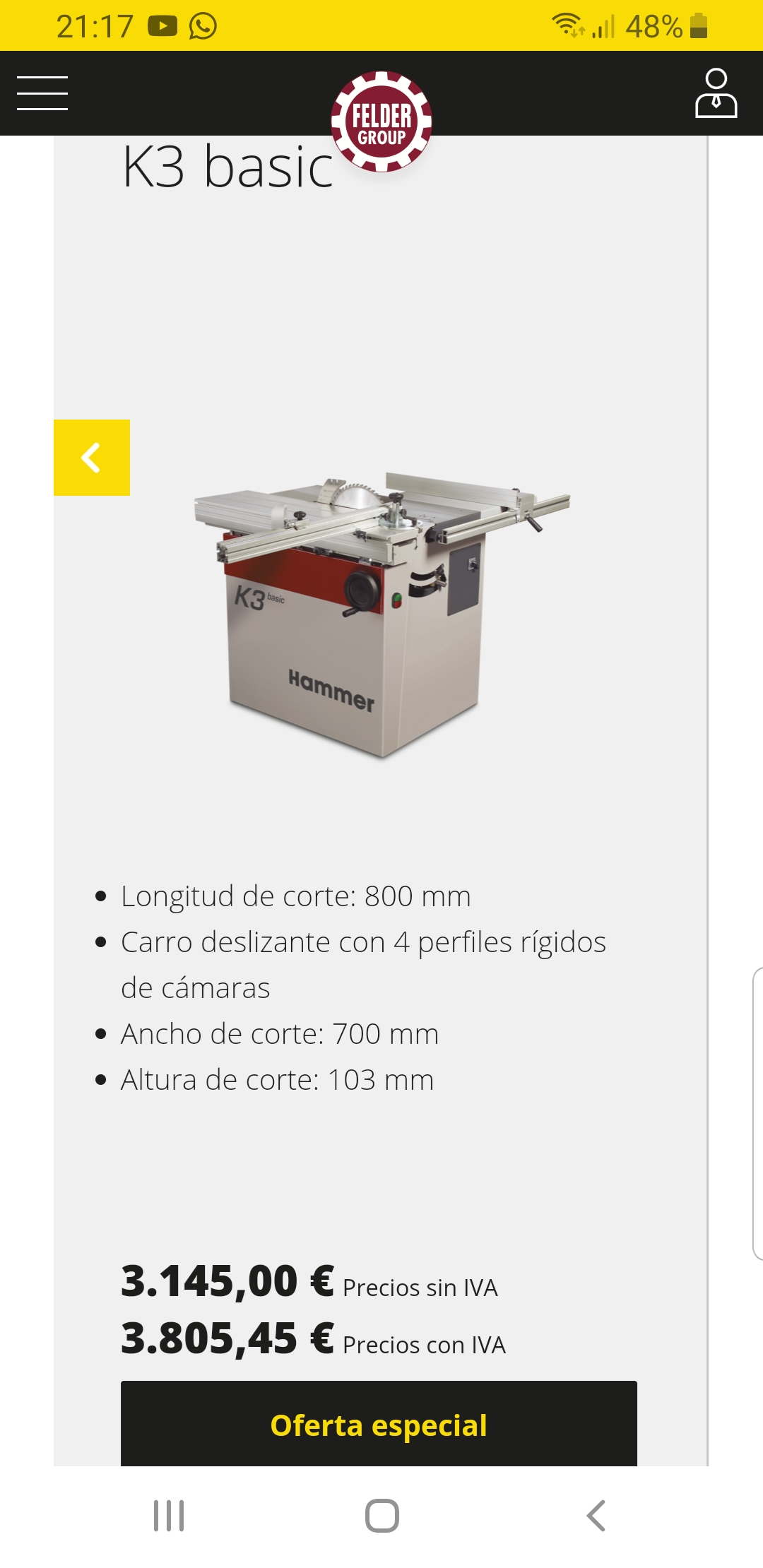Open the hamburger menu
763x1568 pixels.
point(42,93)
